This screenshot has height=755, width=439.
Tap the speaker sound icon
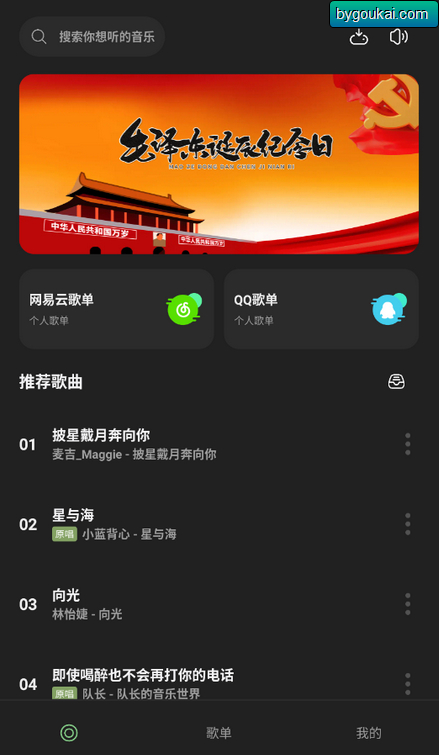pos(399,37)
